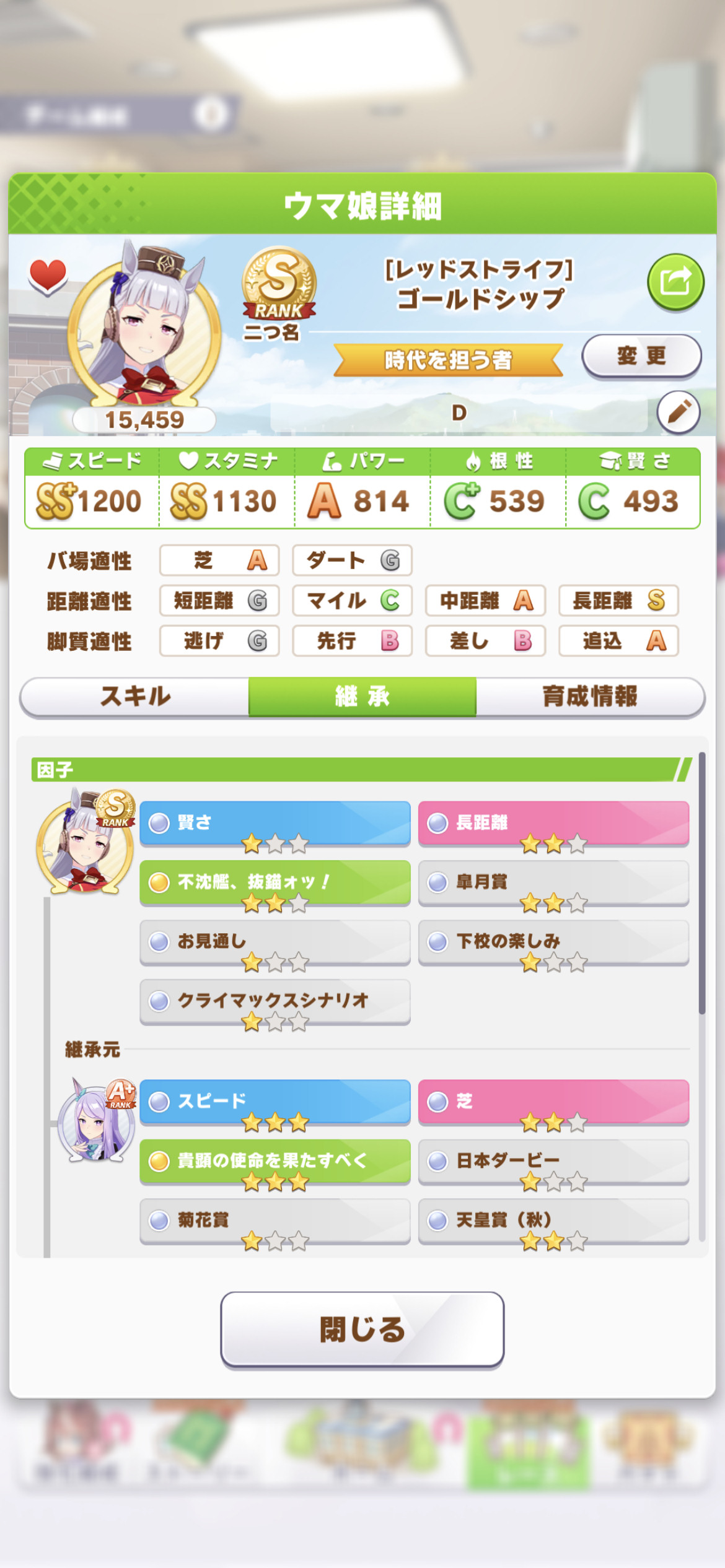Open the 不沈艦、抜錨ォッ！ factor
725x1568 pixels.
tap(275, 882)
